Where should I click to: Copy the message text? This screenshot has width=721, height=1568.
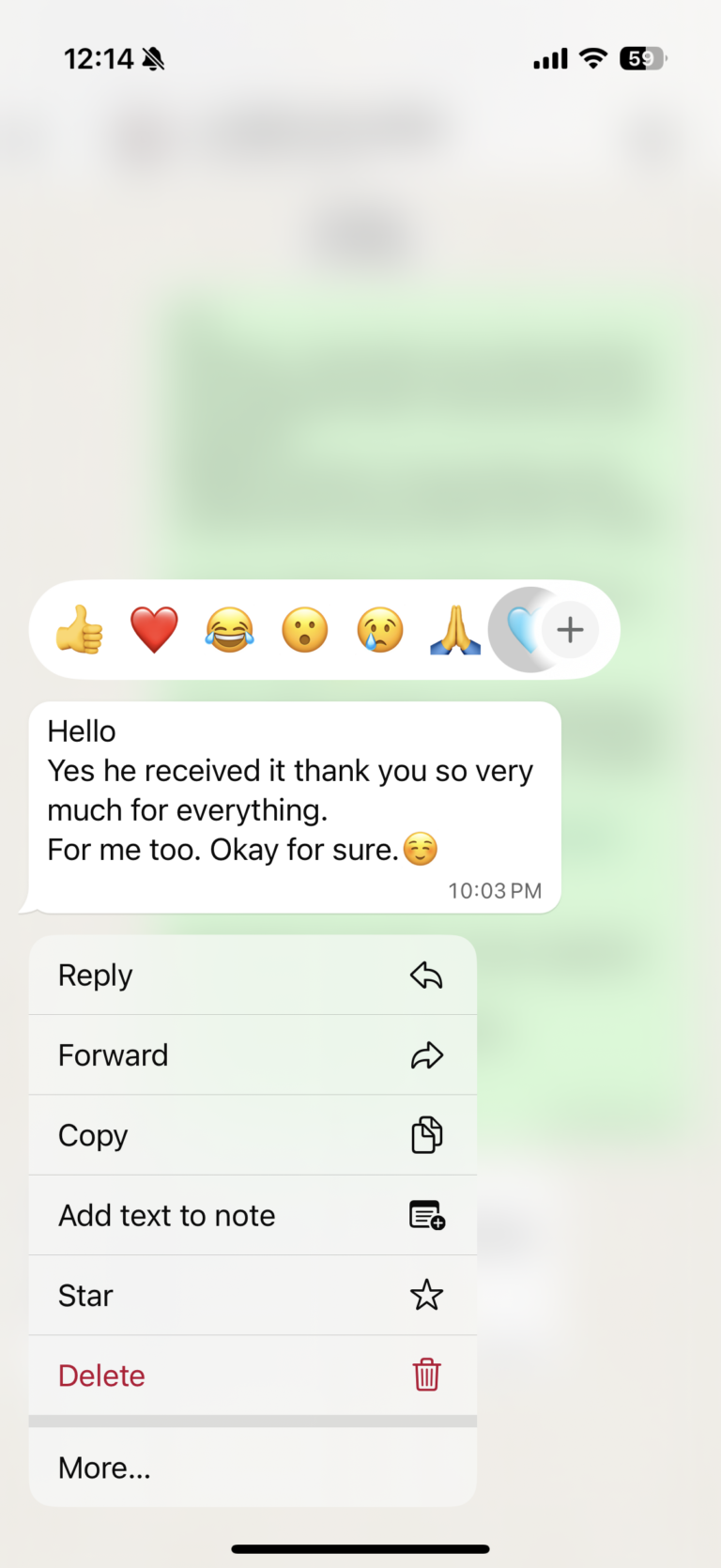(x=253, y=1135)
